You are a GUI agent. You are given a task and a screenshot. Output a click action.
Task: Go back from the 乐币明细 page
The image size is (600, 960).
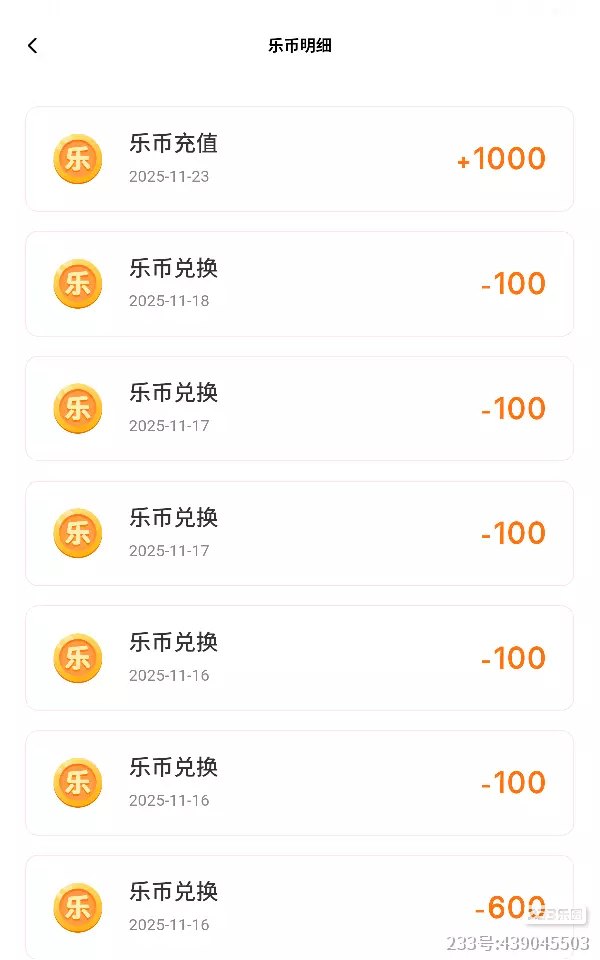(32, 45)
